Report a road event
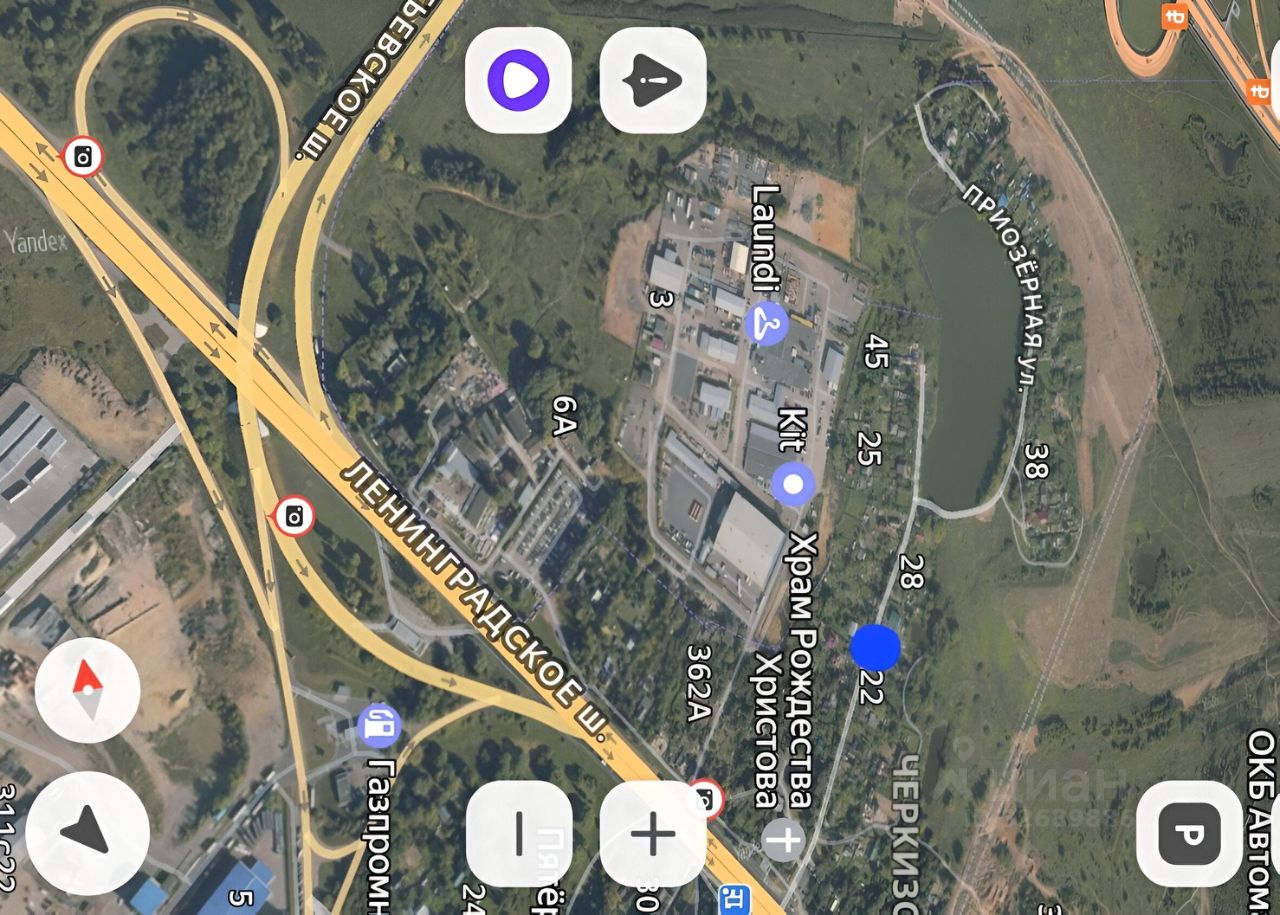This screenshot has height=915, width=1280. tap(653, 80)
